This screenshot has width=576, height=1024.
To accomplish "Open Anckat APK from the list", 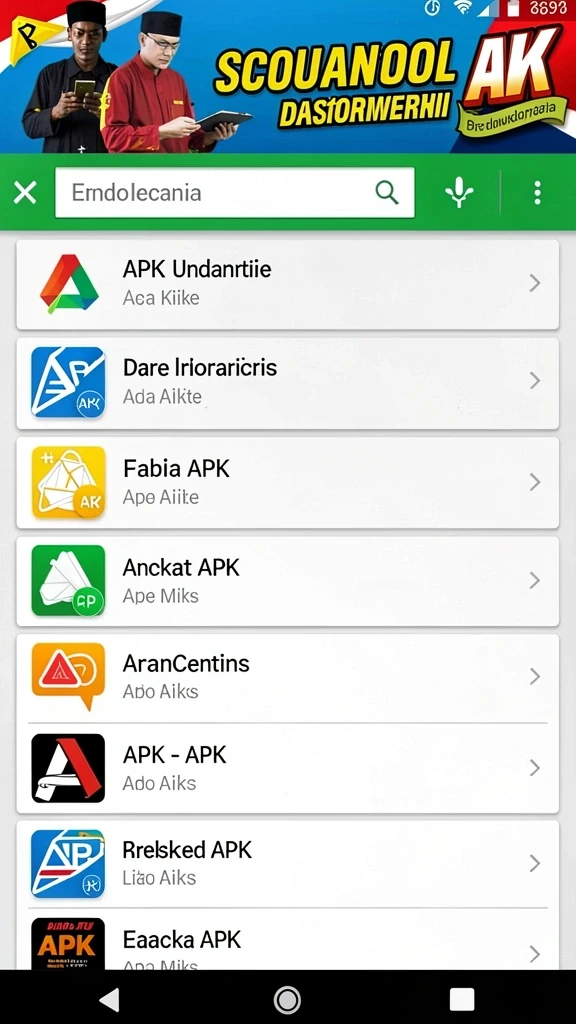I will pos(287,581).
